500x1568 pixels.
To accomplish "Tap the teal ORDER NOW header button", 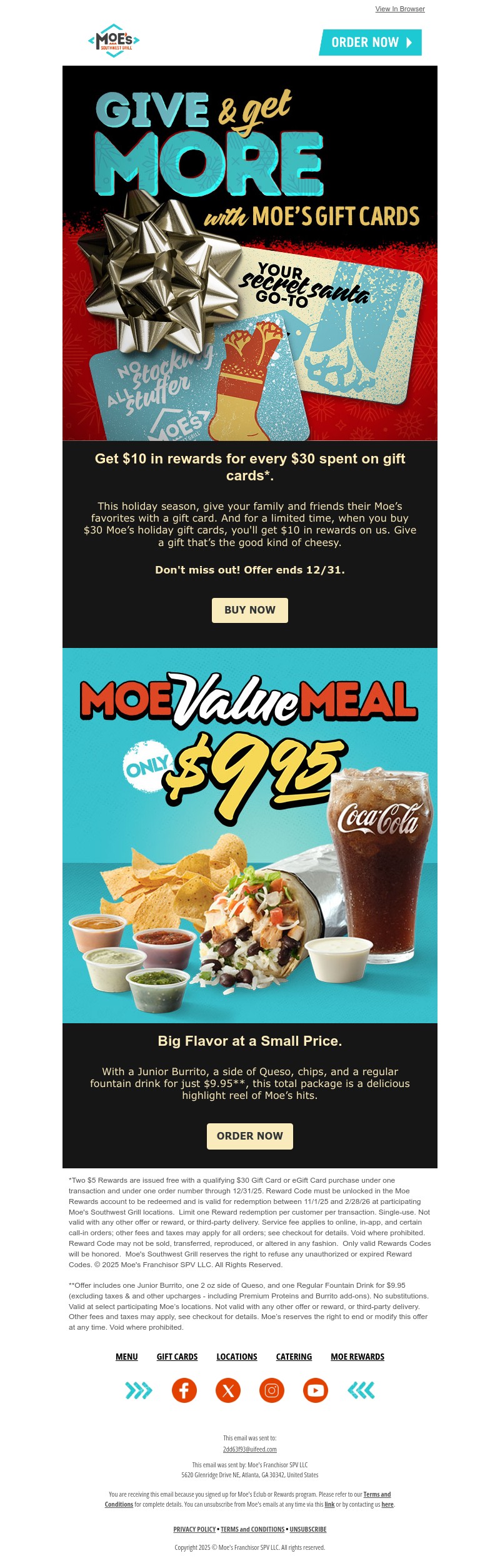I will coord(371,43).
